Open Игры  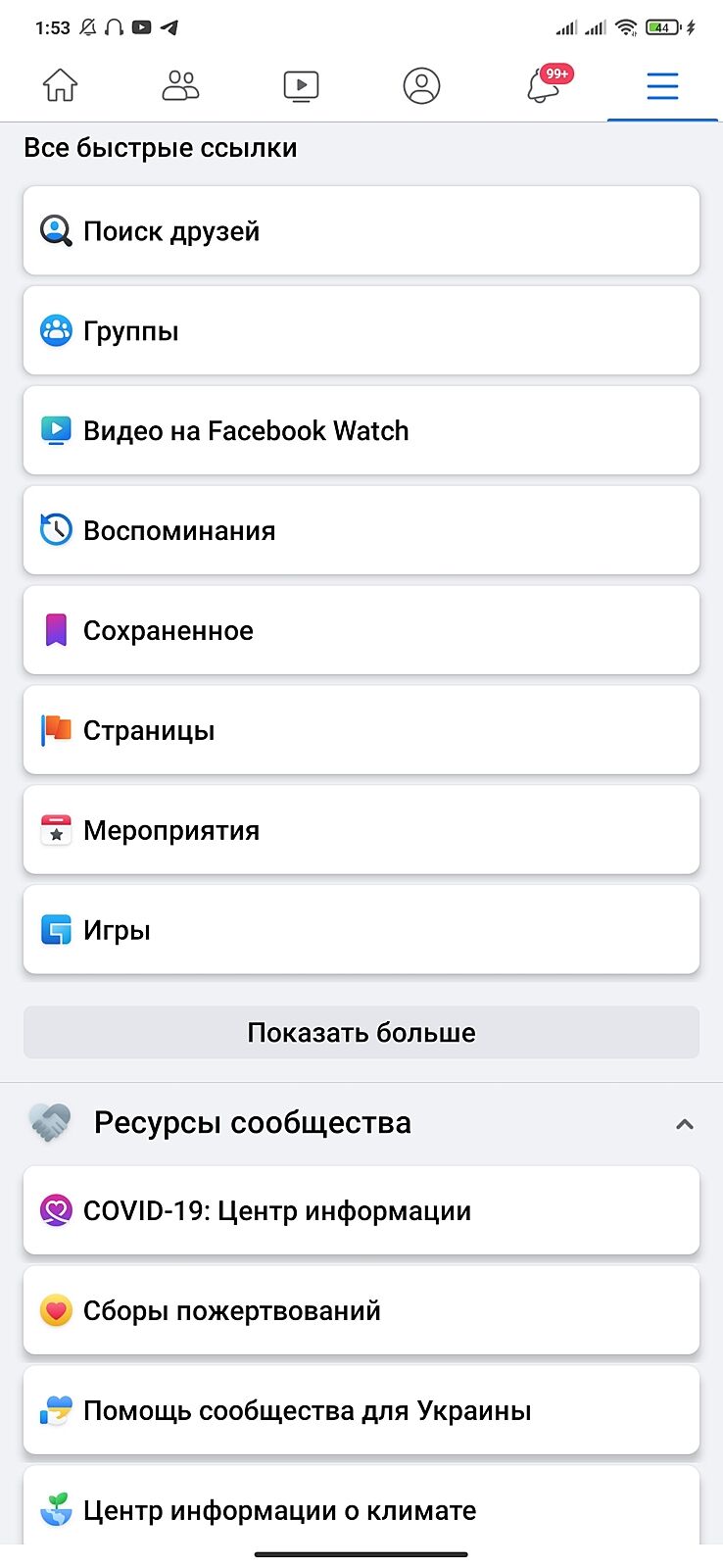point(361,931)
